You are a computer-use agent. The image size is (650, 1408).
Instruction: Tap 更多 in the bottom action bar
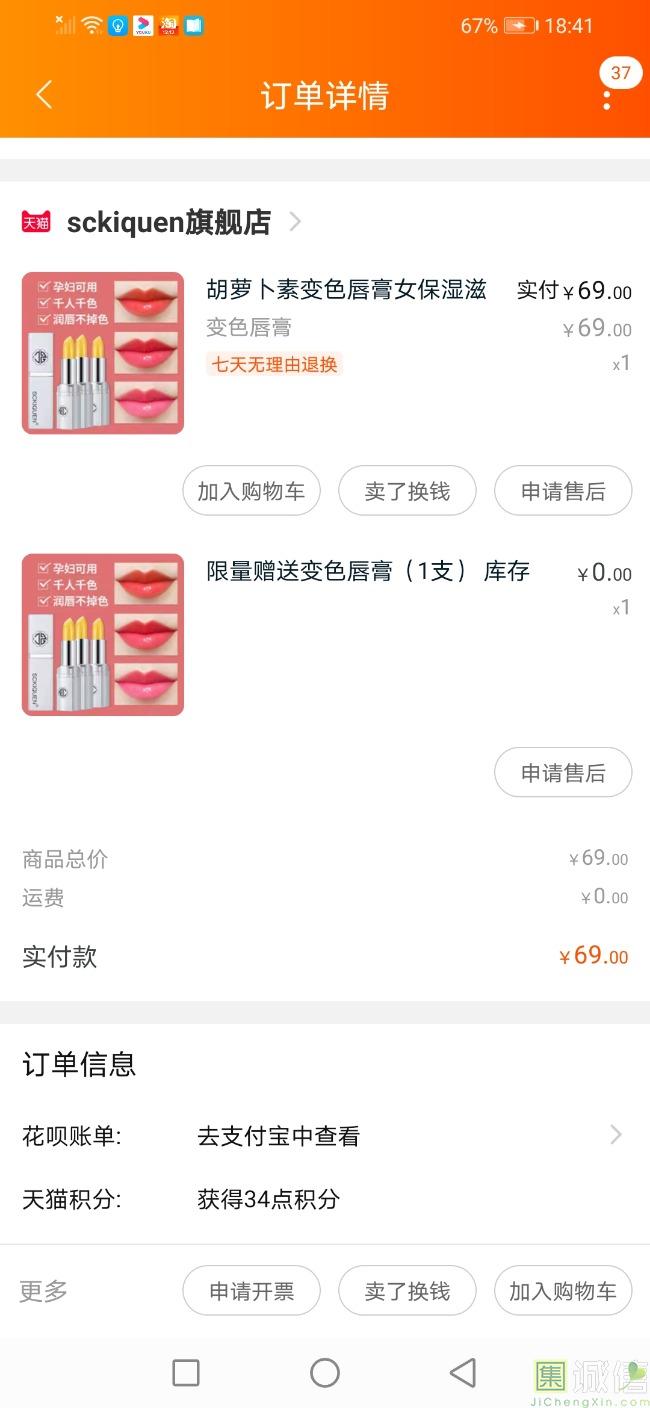pos(44,1291)
